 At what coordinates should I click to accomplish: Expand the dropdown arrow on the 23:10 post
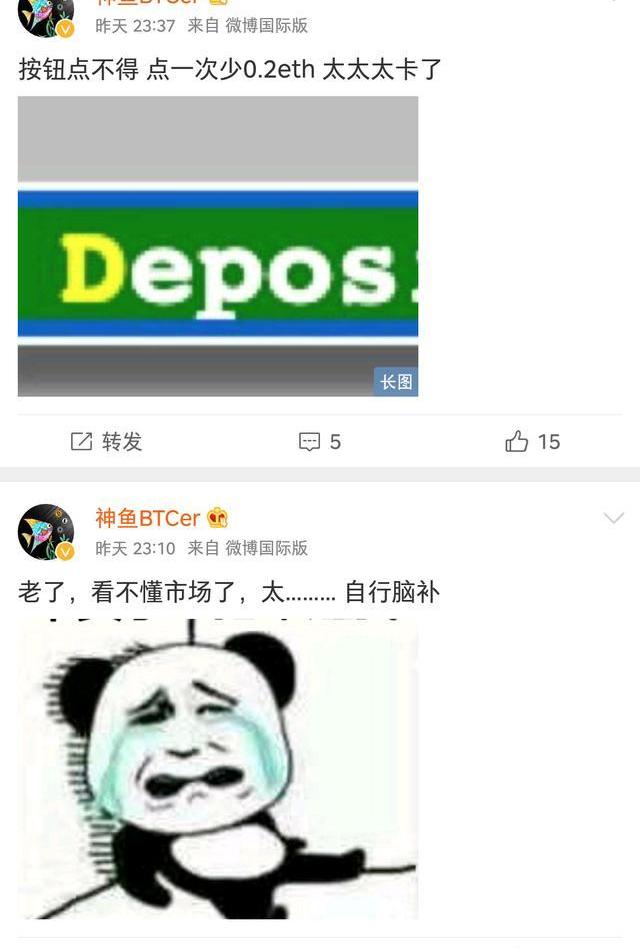tap(613, 518)
